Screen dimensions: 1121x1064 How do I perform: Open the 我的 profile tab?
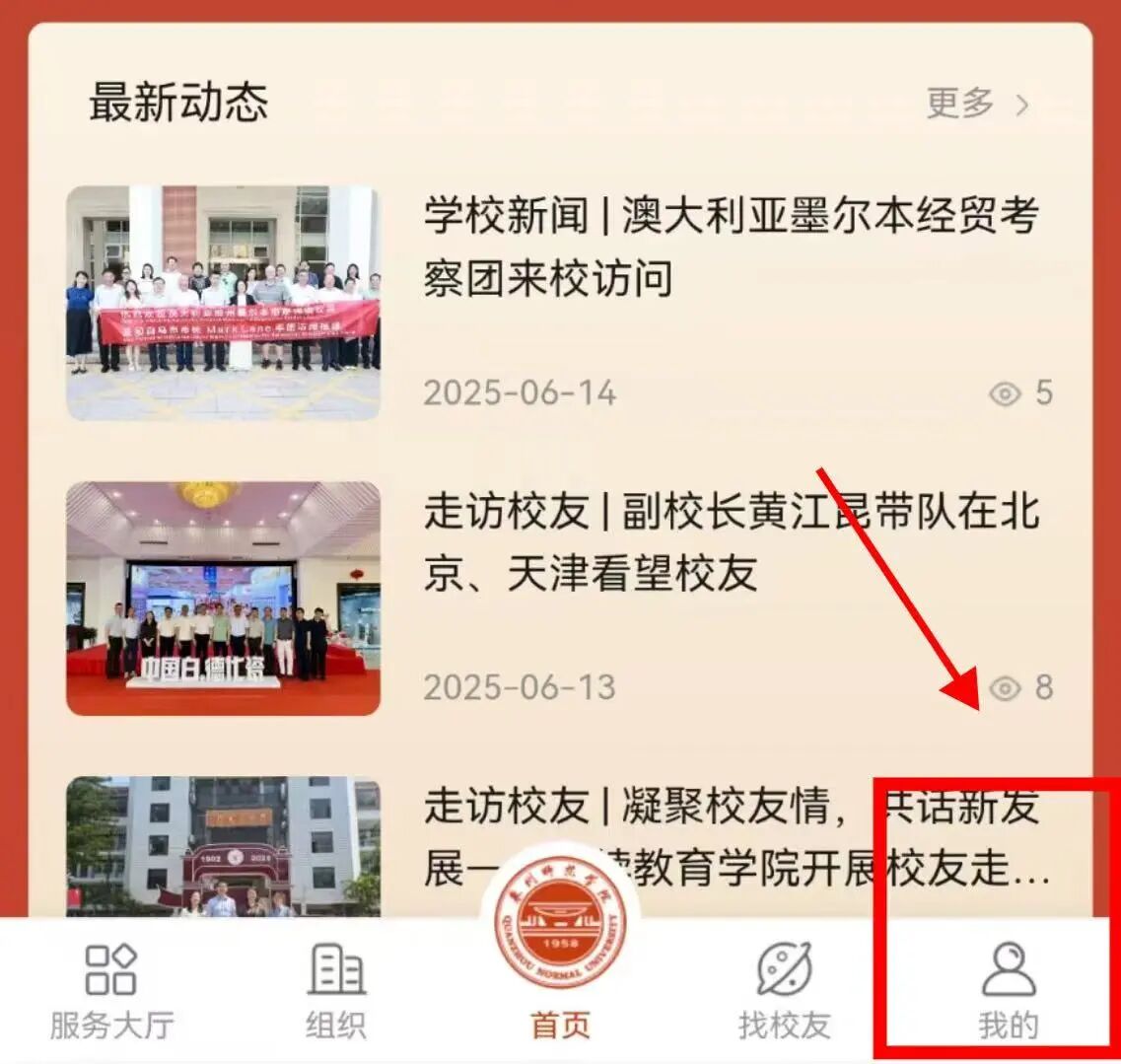[1008, 991]
